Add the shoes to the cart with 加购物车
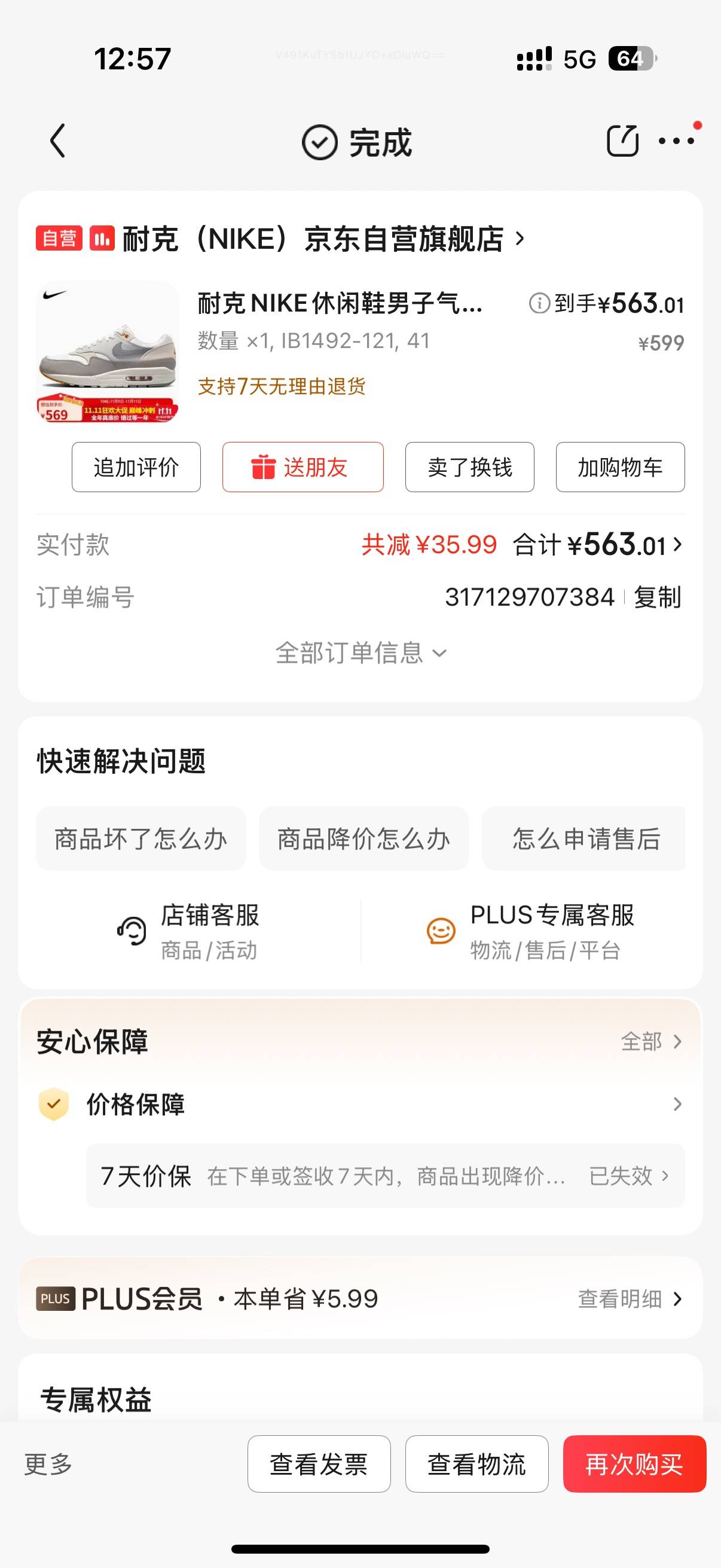 620,467
